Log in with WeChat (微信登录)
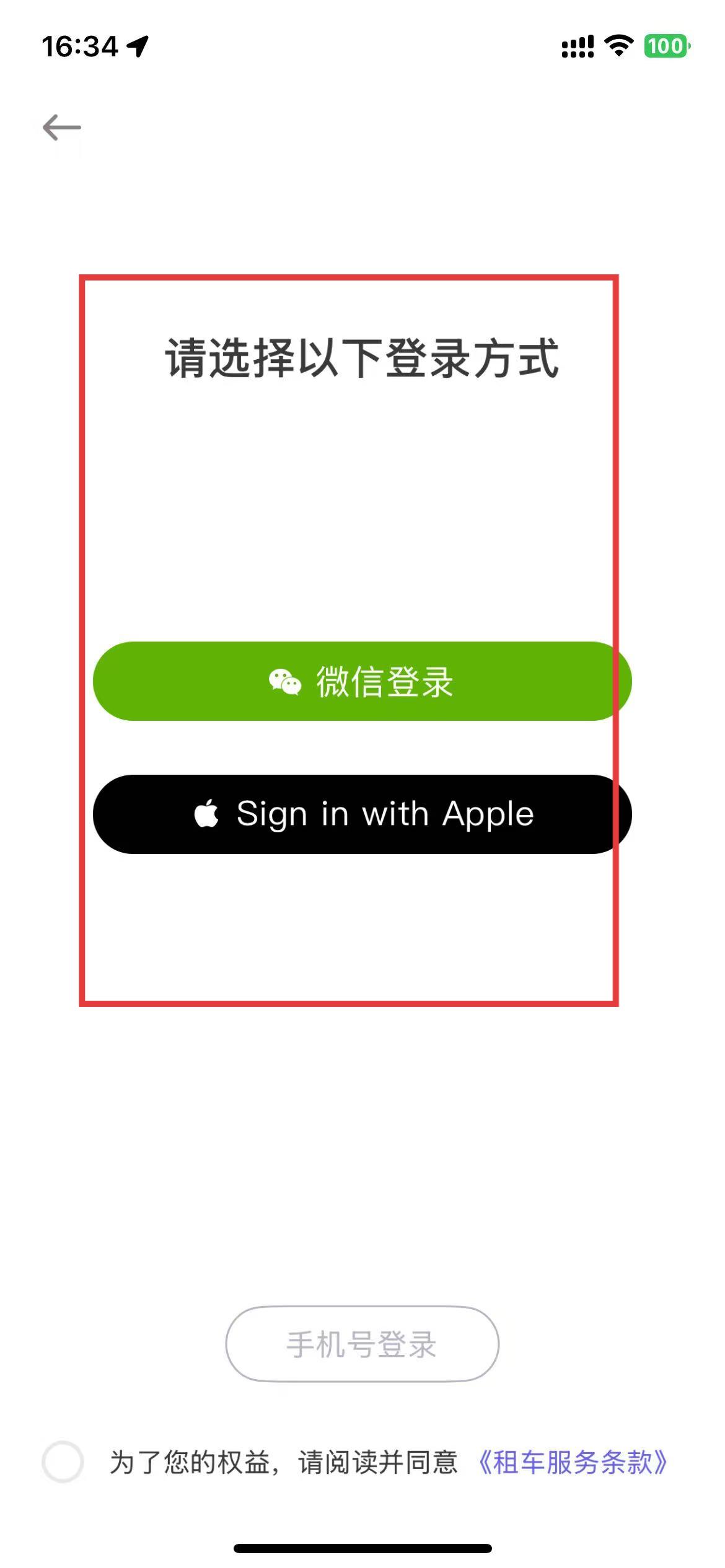Viewport: 725px width, 1568px height. tap(362, 681)
